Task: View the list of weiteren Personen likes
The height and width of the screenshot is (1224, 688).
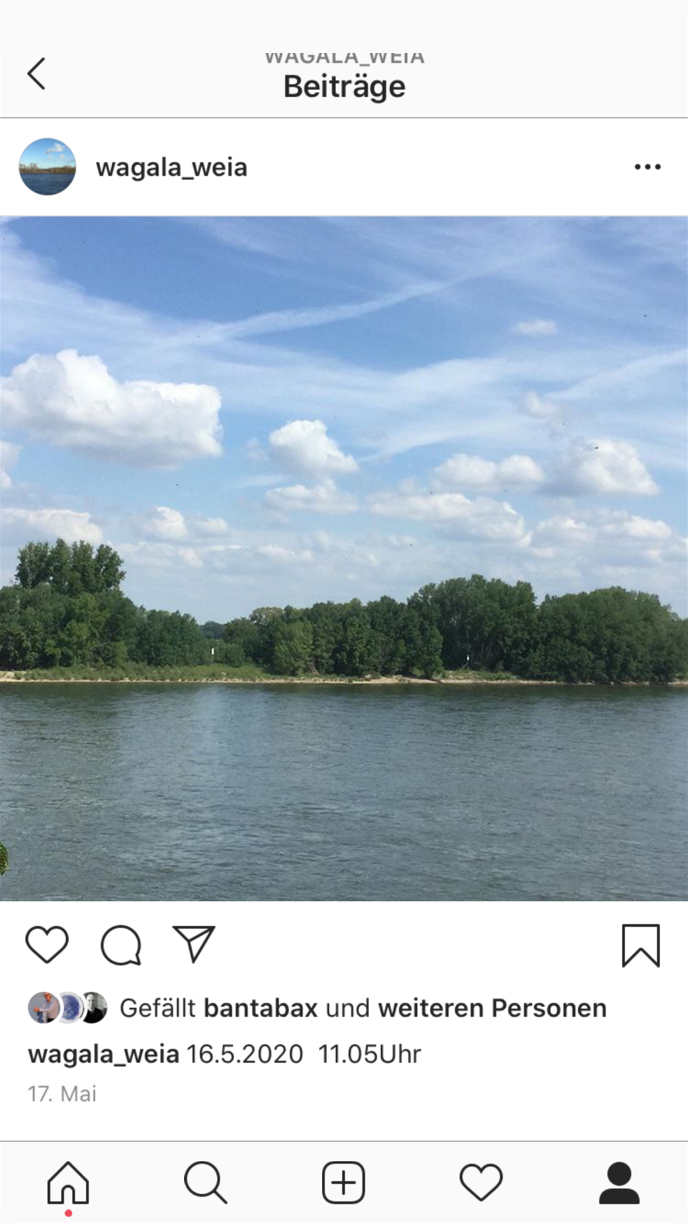Action: (492, 1008)
